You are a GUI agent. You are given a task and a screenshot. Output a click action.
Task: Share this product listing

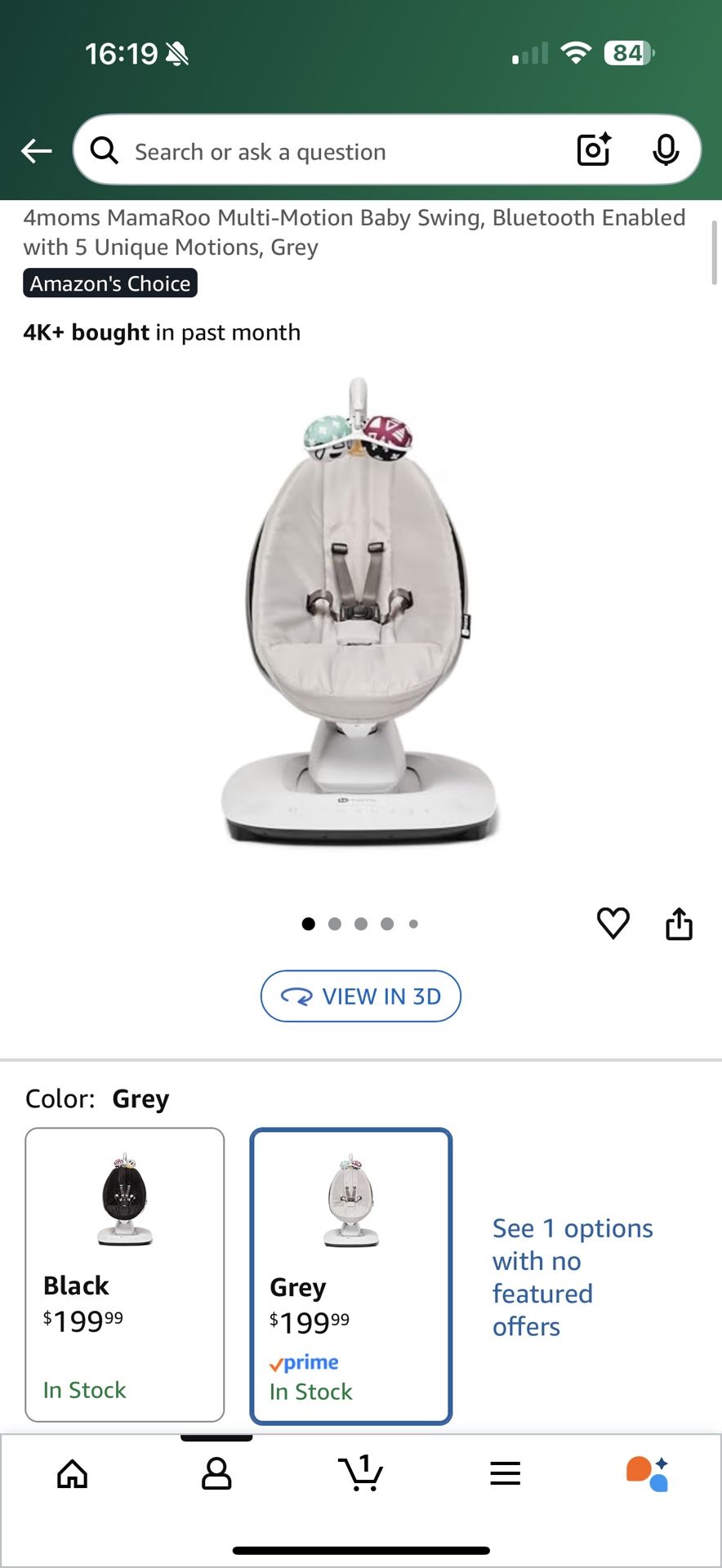(679, 923)
